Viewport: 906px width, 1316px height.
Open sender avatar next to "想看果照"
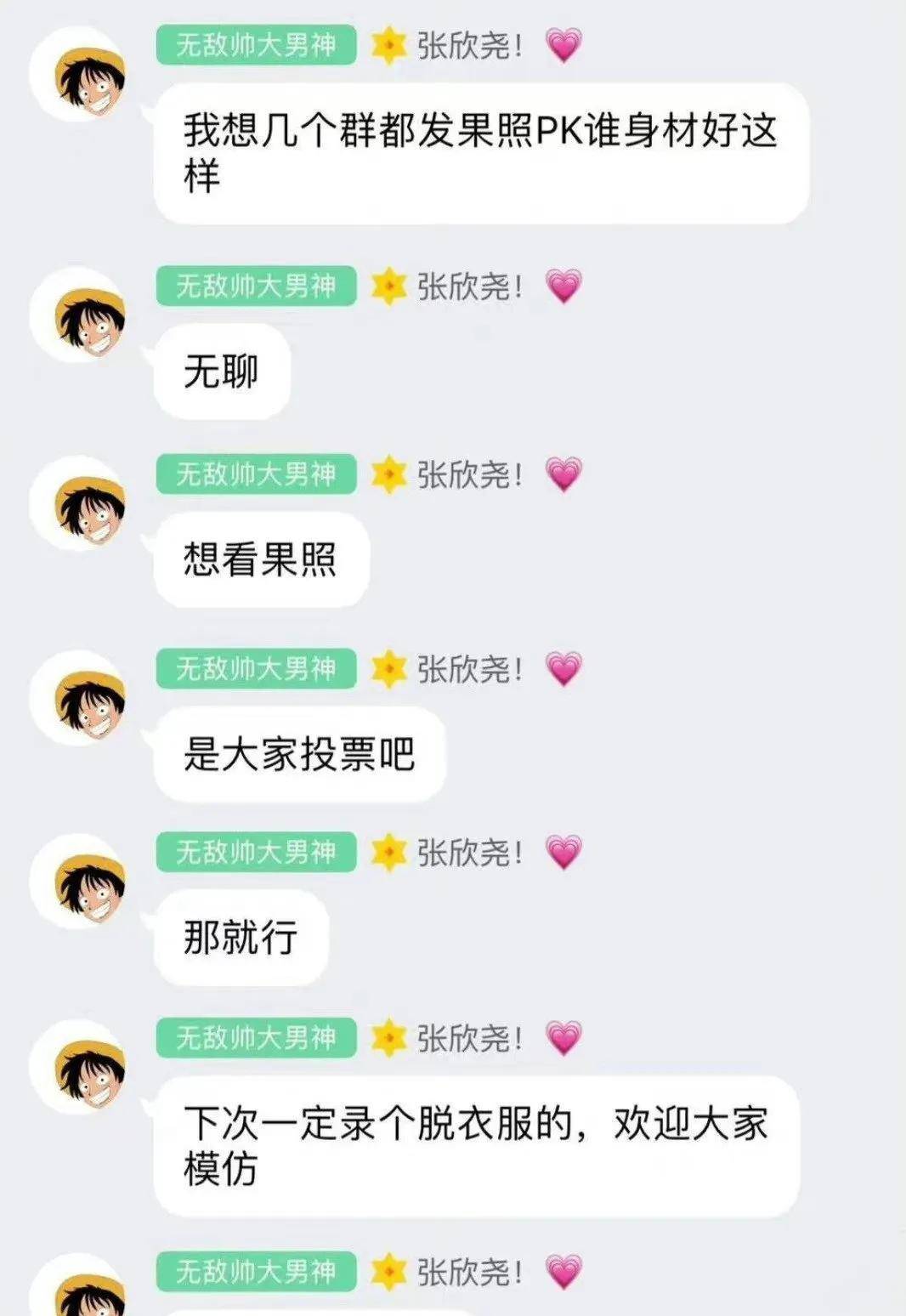coord(78,505)
